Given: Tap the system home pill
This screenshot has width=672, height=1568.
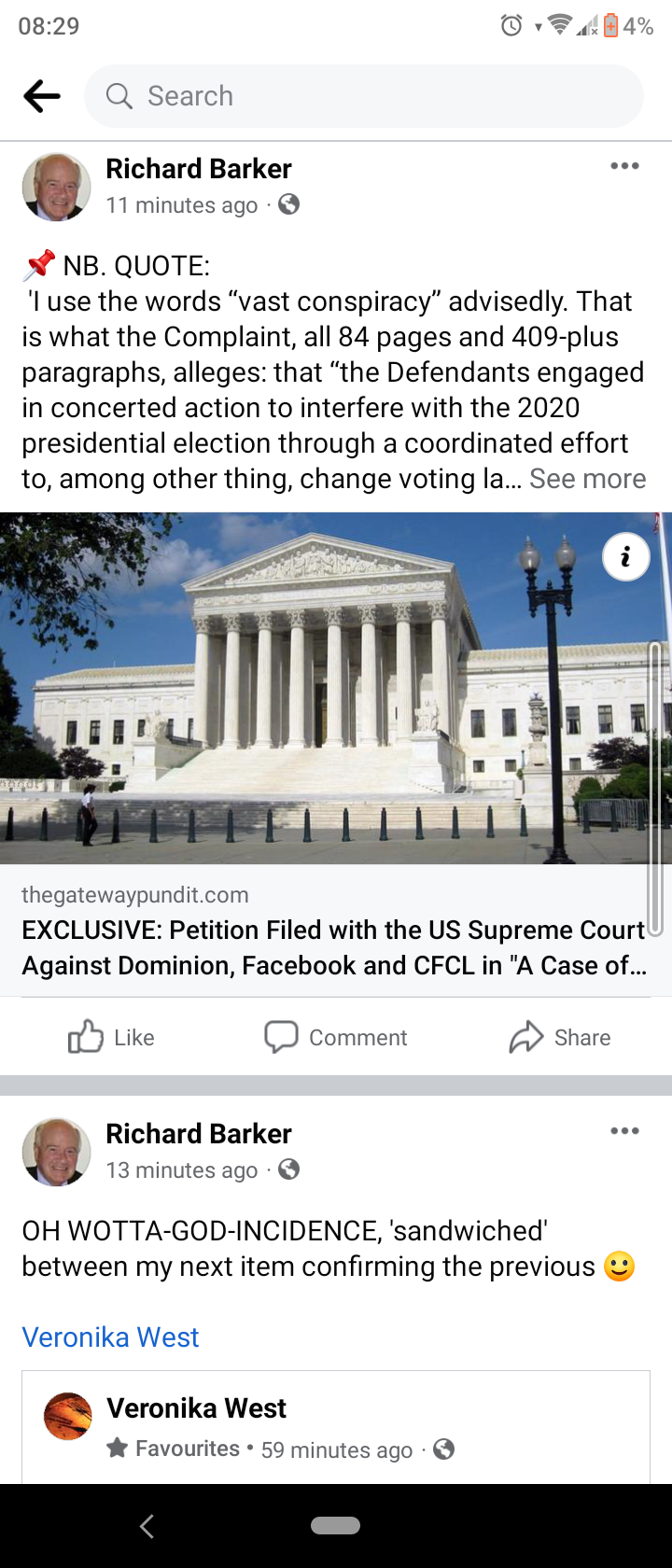Looking at the screenshot, I should pyautogui.click(x=335, y=1526).
